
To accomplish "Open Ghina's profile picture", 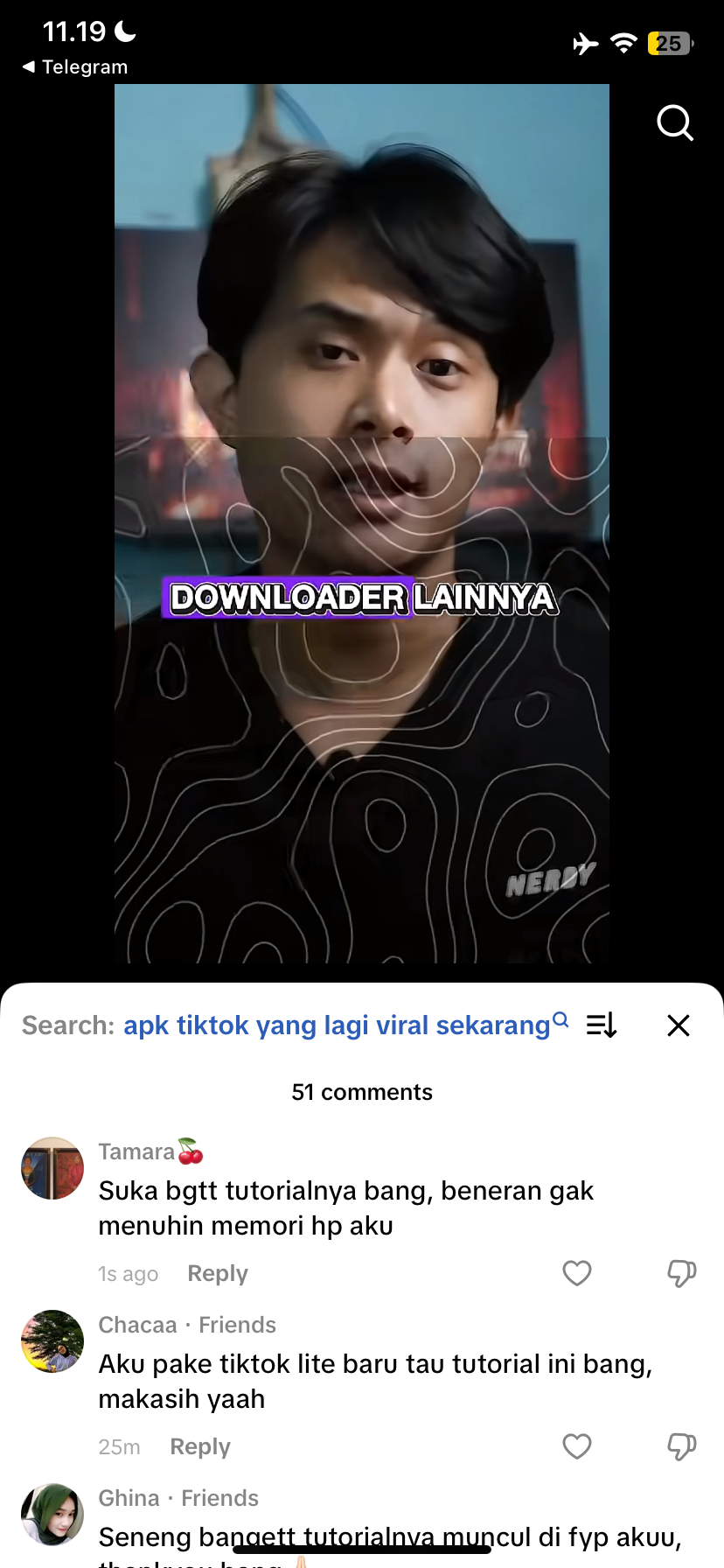I will pyautogui.click(x=52, y=1515).
